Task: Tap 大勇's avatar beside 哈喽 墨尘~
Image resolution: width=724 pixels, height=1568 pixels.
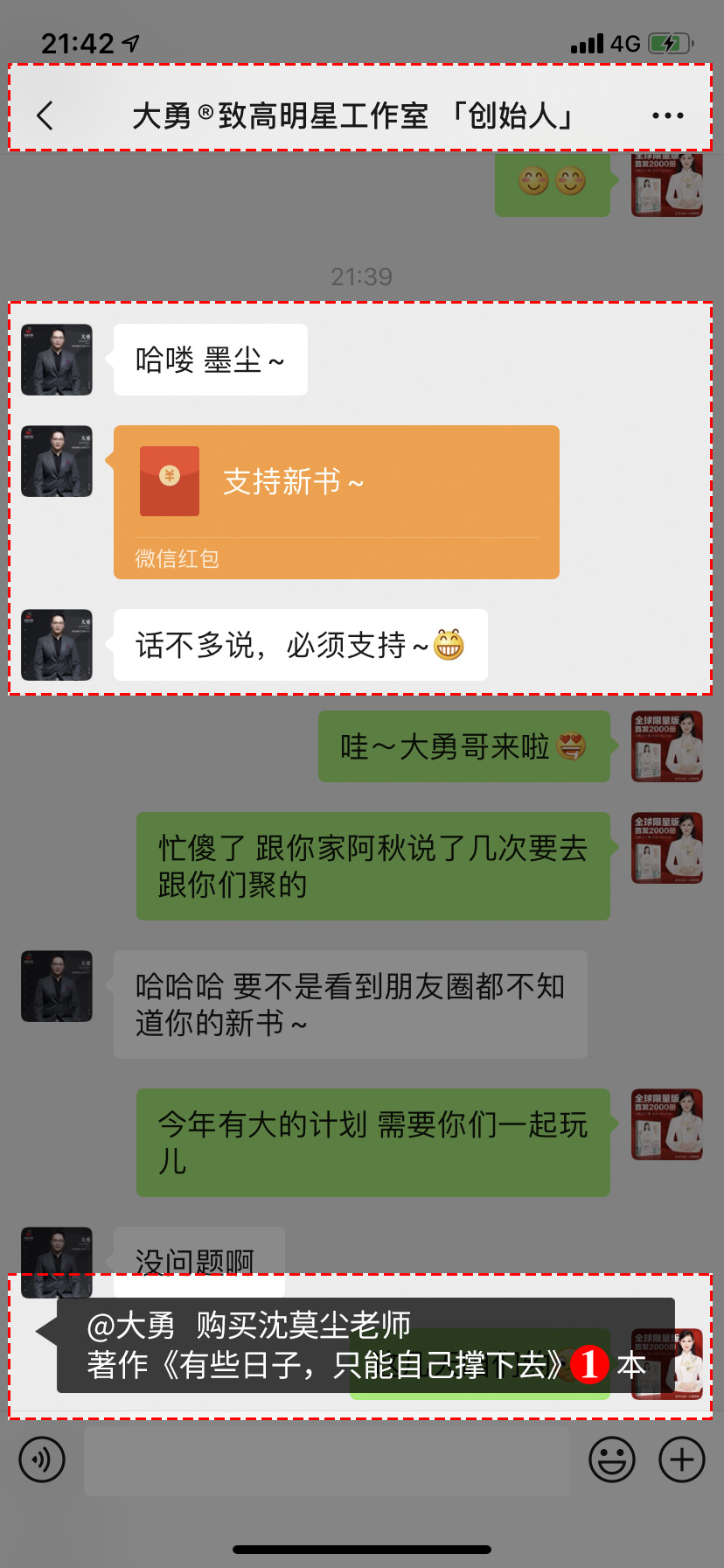Action: pyautogui.click(x=57, y=360)
